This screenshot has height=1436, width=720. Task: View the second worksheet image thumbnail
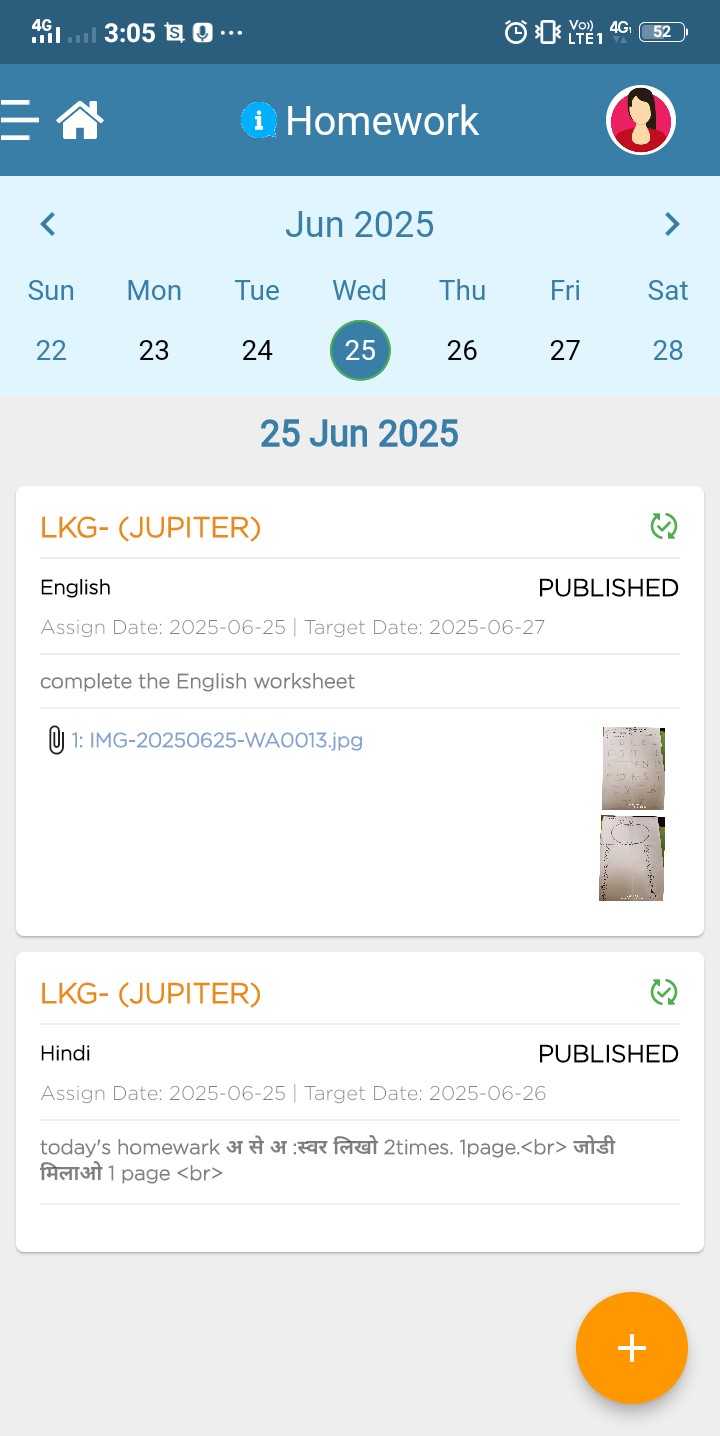(632, 858)
